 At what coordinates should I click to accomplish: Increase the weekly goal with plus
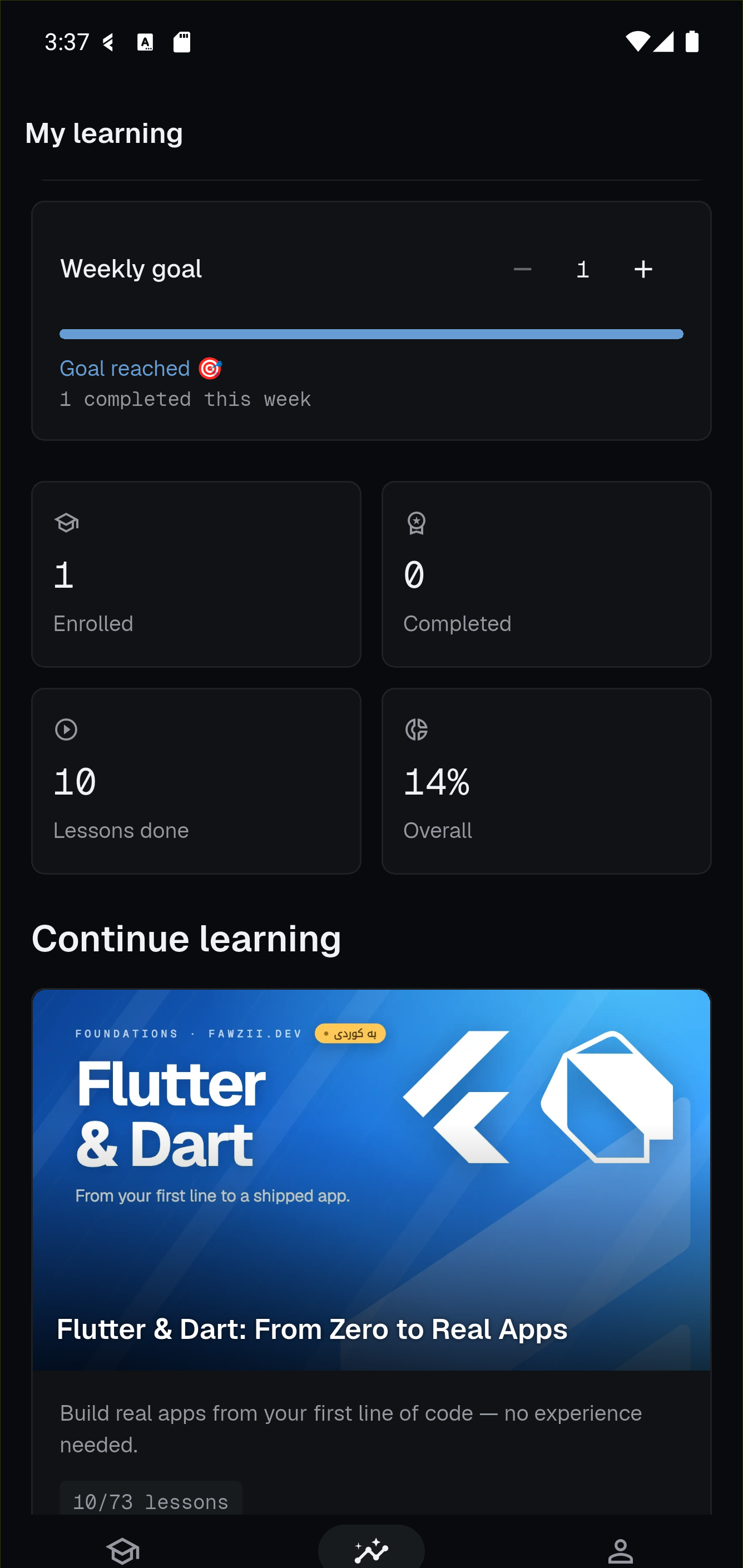click(643, 269)
